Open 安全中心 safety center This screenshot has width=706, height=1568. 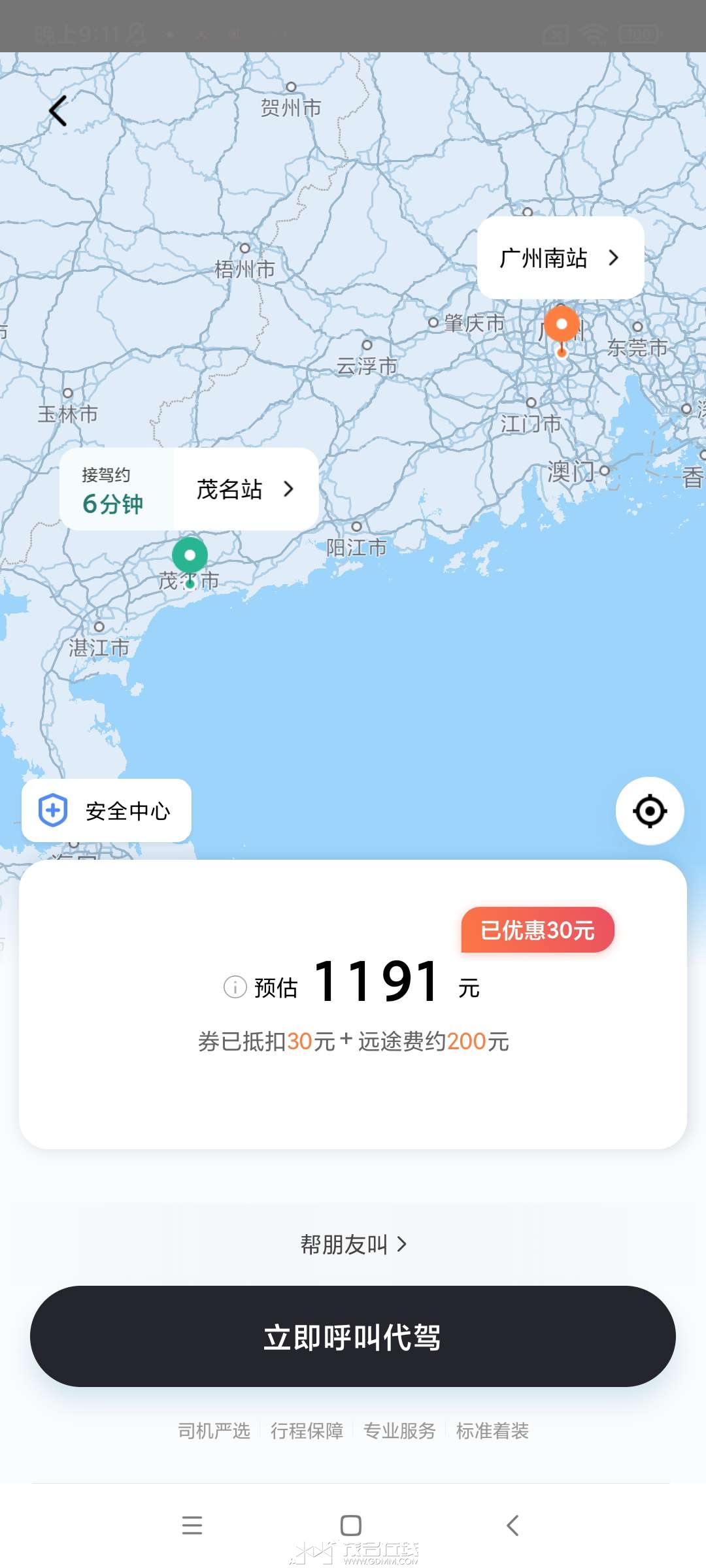[107, 810]
